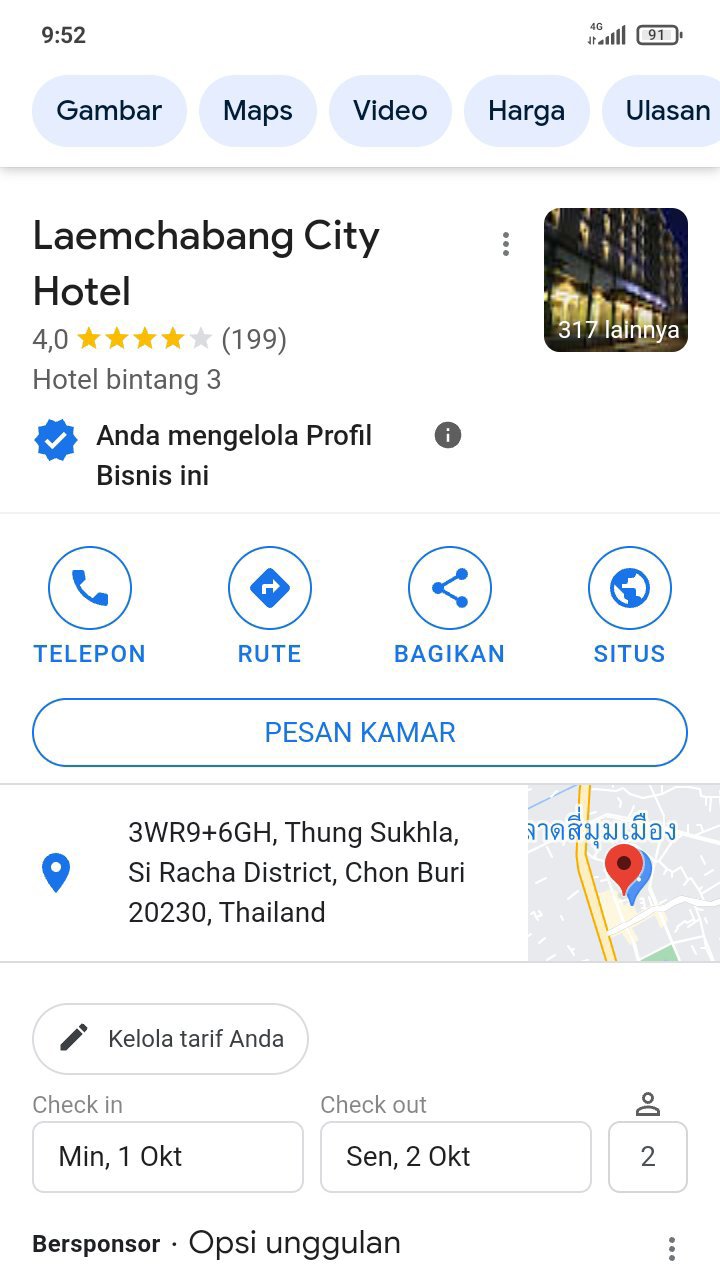
Task: Open the options menu beside Bersponsor
Action: [672, 1248]
